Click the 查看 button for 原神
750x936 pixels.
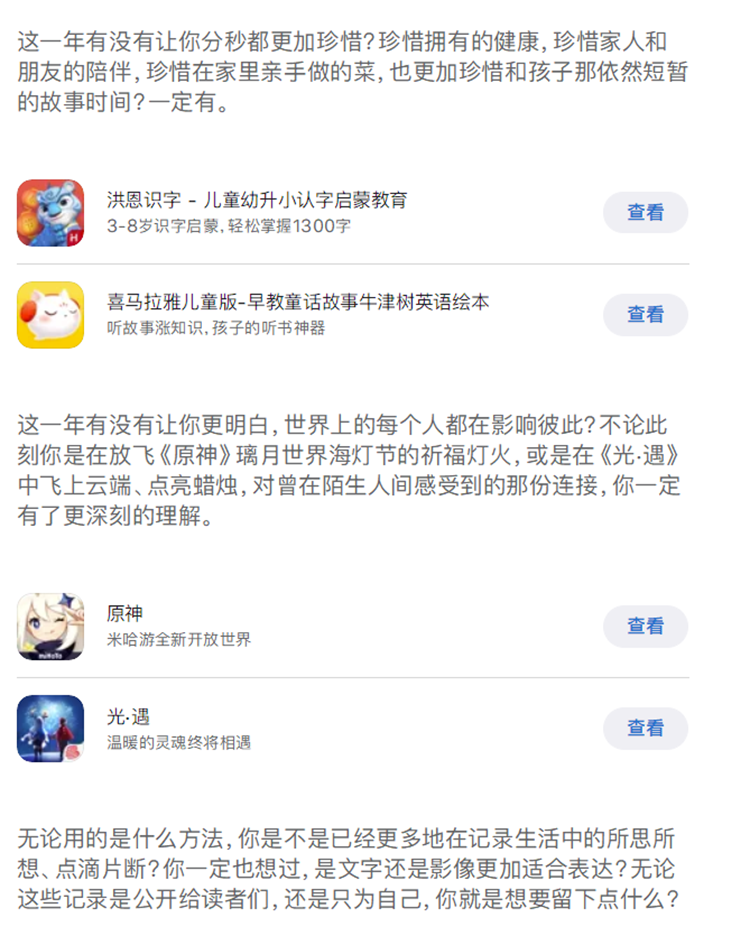click(645, 627)
